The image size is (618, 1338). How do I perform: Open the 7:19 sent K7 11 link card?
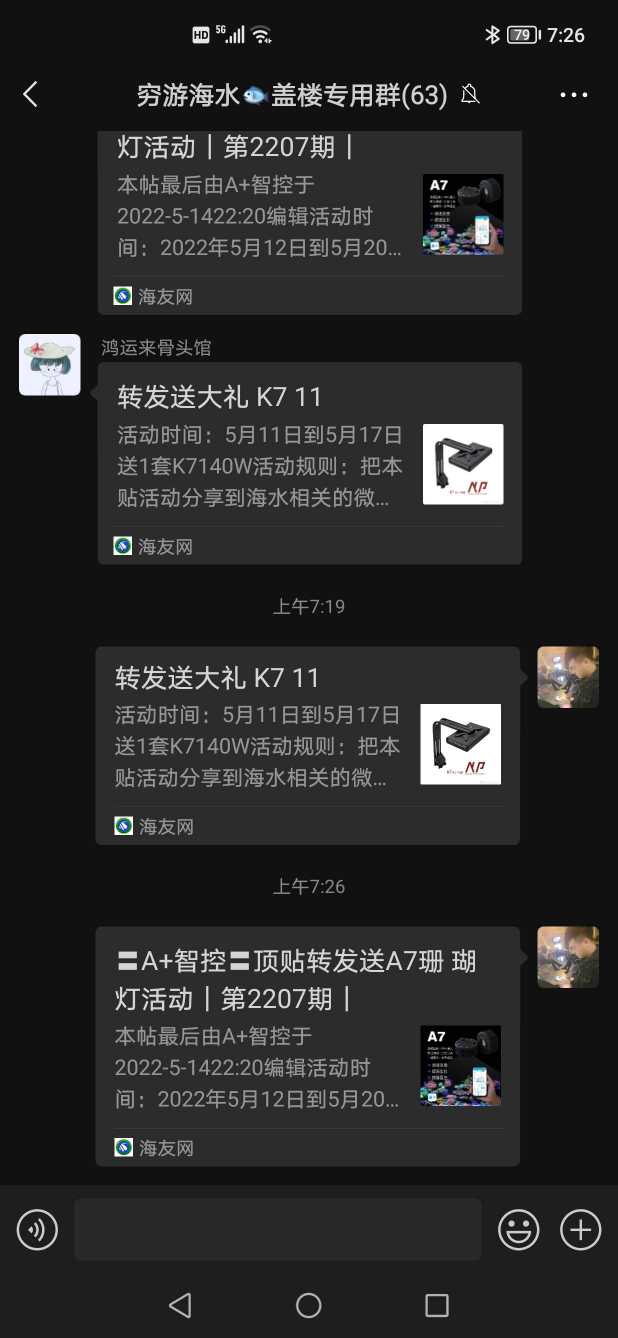[x=307, y=744]
